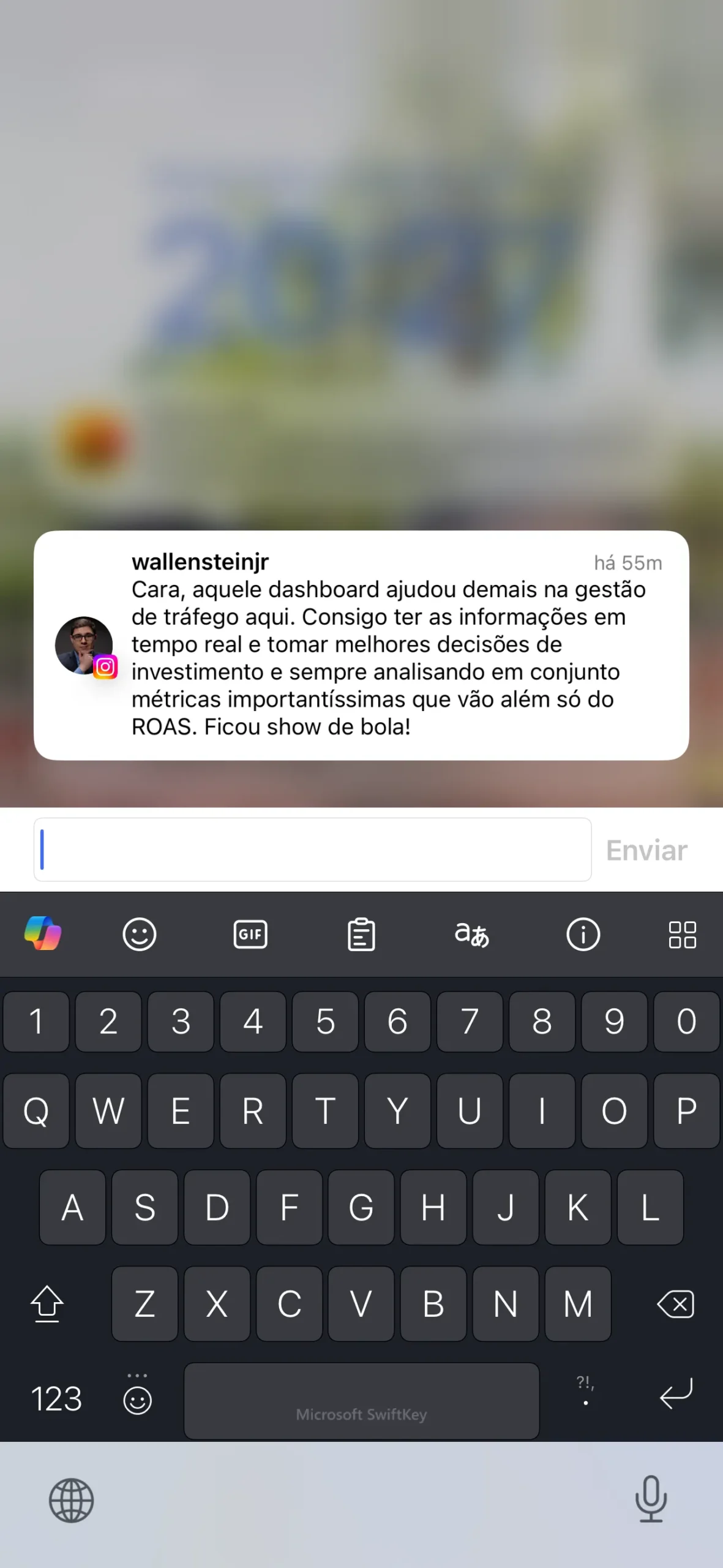Switch the keyboard using the globe icon

click(72, 1500)
